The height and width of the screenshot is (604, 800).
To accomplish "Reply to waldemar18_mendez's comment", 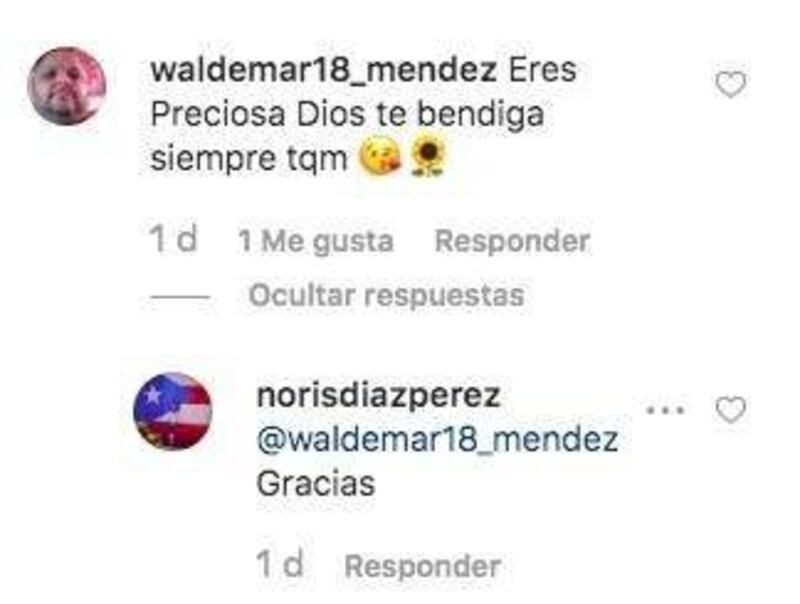I will pyautogui.click(x=512, y=241).
